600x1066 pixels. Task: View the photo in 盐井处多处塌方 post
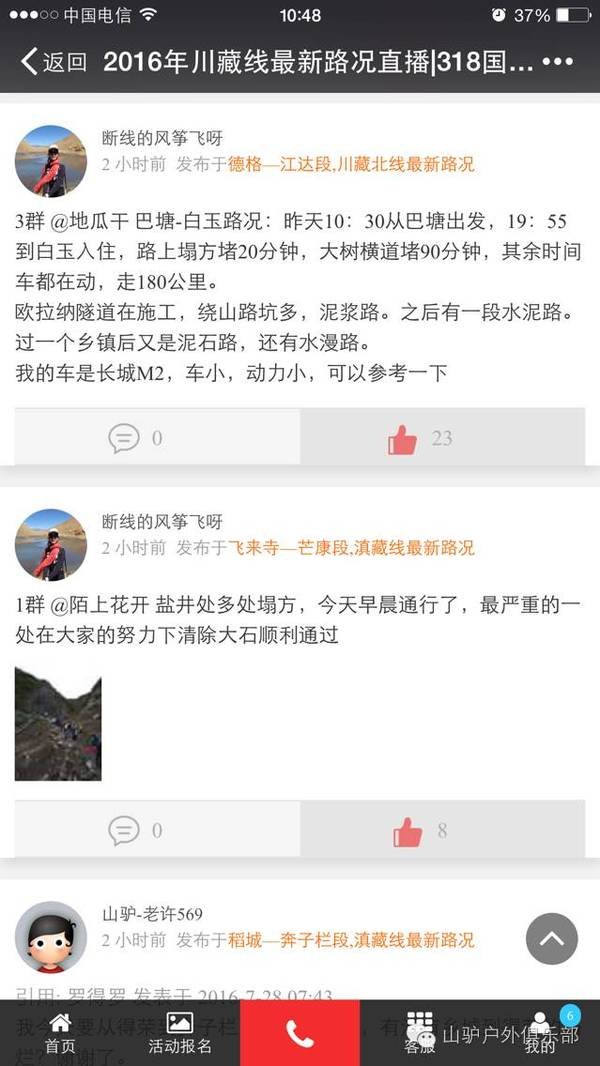coord(58,726)
